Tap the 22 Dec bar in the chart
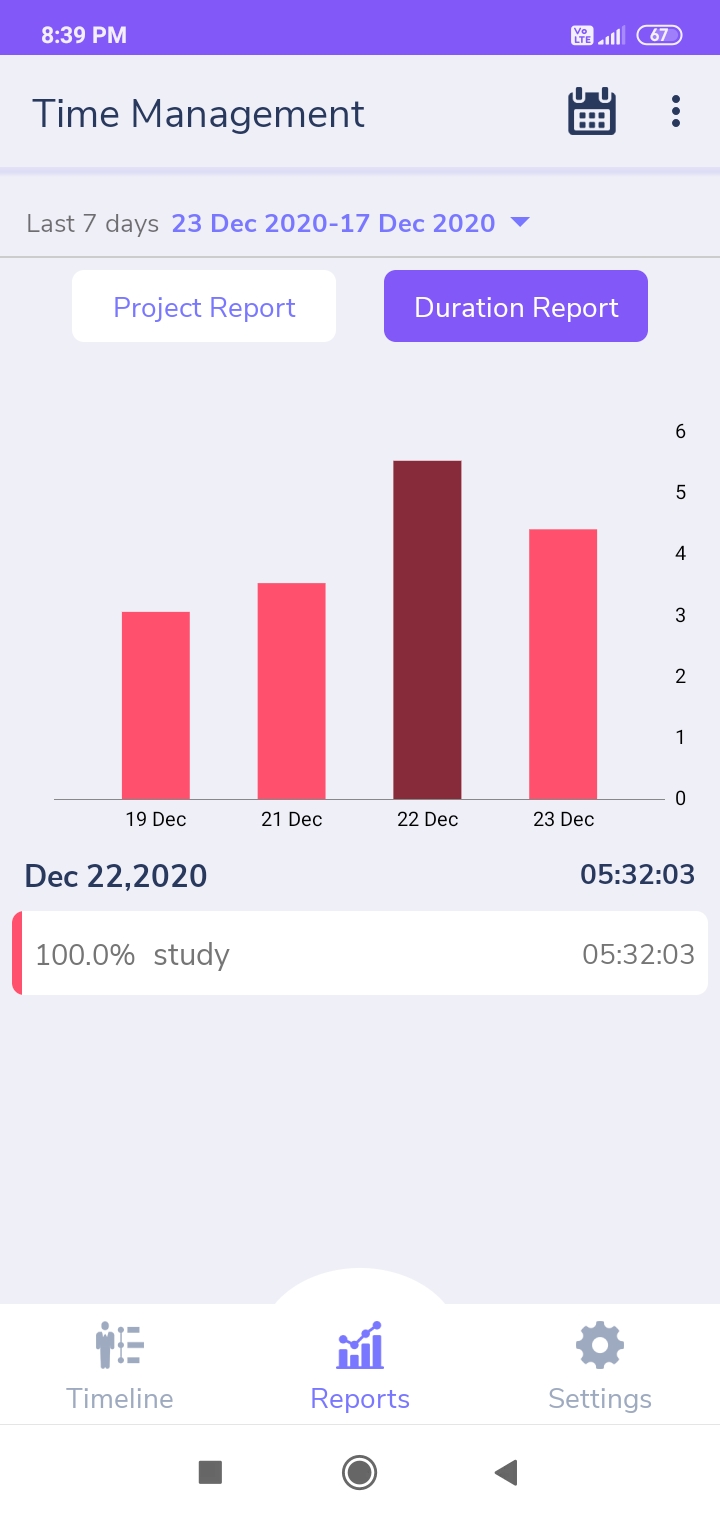The image size is (720, 1520). (427, 630)
